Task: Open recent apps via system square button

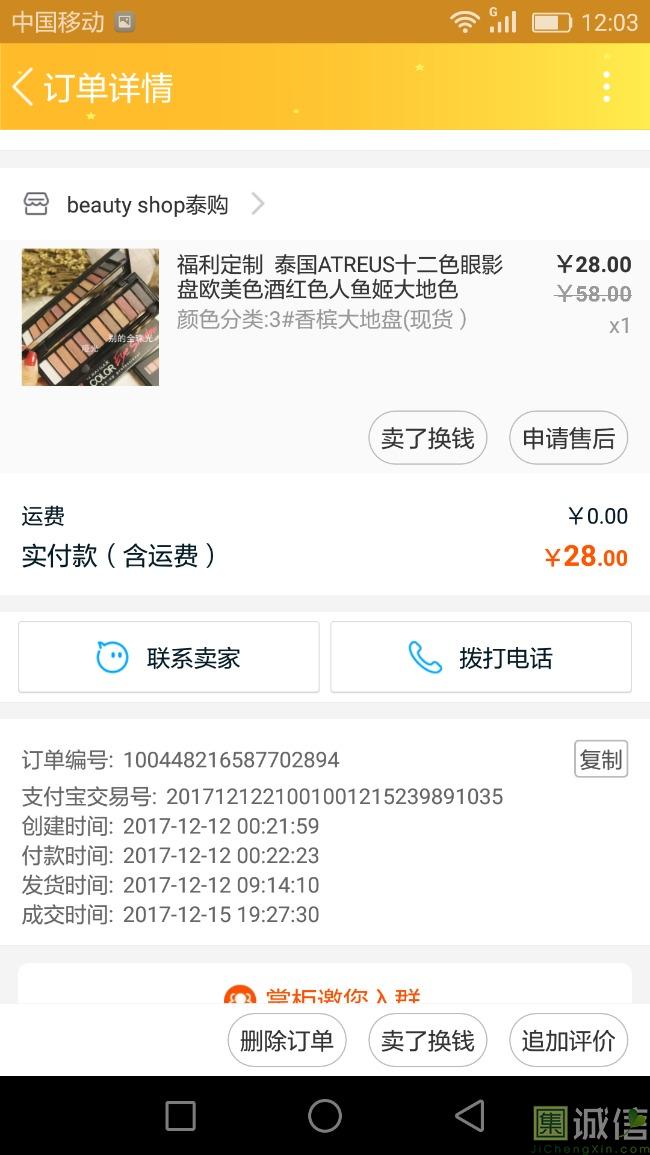Action: click(x=181, y=1115)
